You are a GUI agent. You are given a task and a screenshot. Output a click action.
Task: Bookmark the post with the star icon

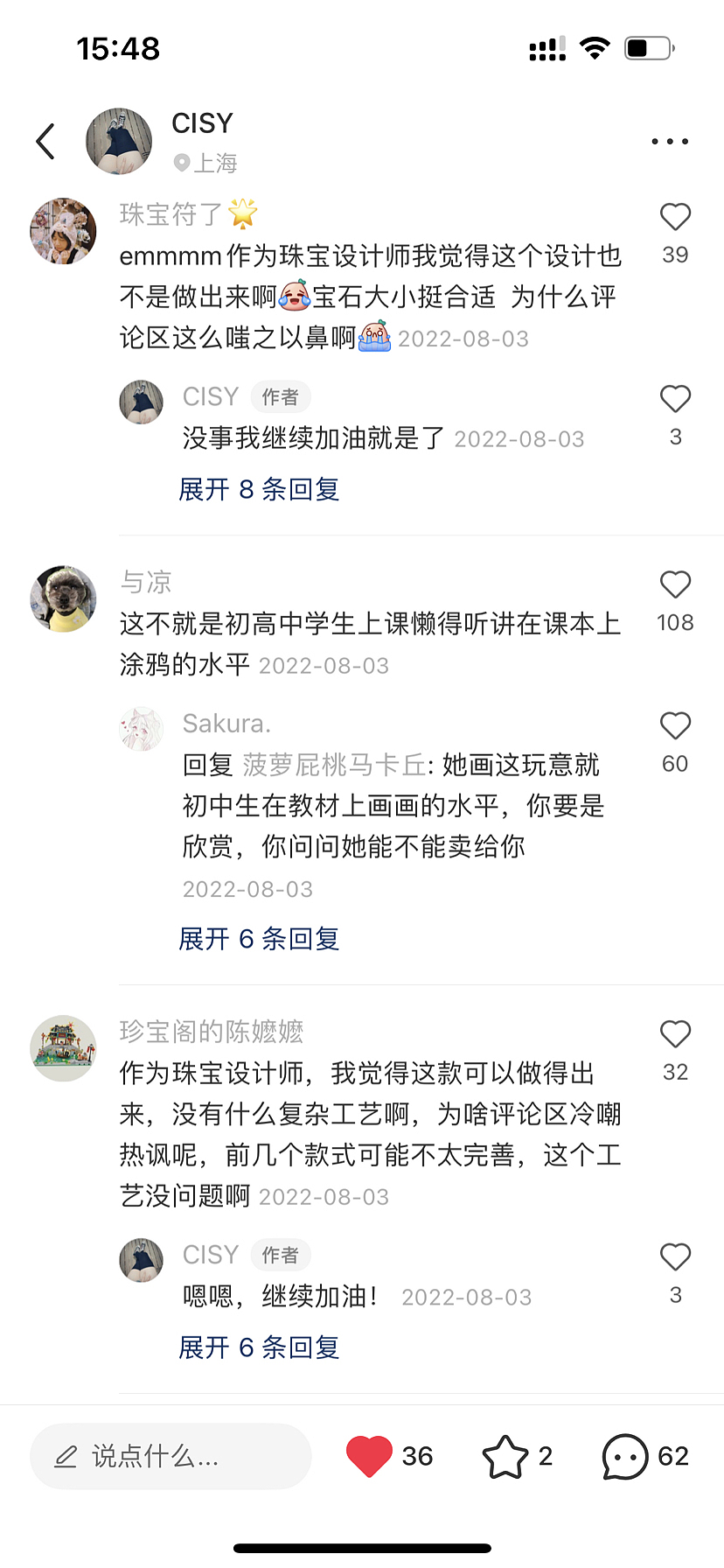(x=505, y=1456)
